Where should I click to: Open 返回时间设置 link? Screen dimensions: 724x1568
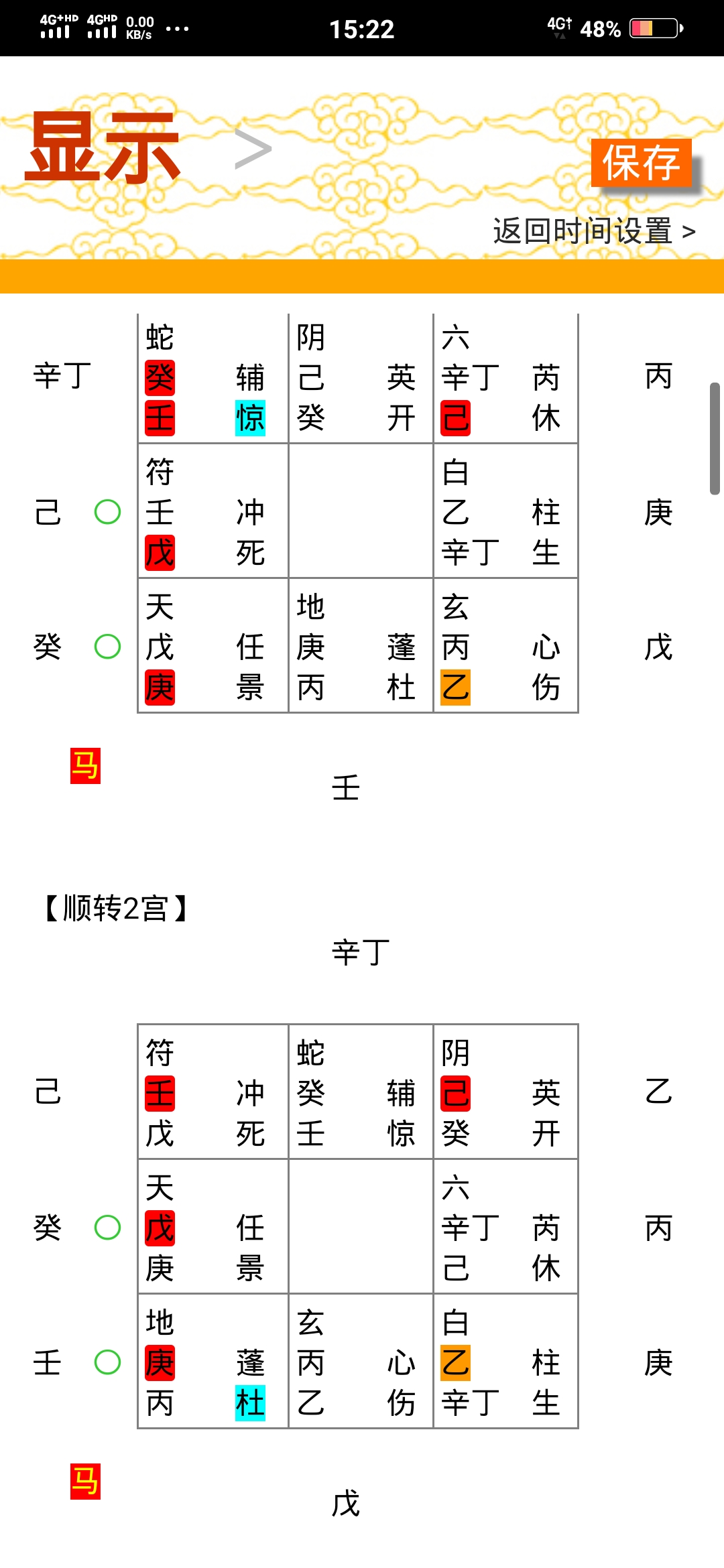tap(594, 231)
